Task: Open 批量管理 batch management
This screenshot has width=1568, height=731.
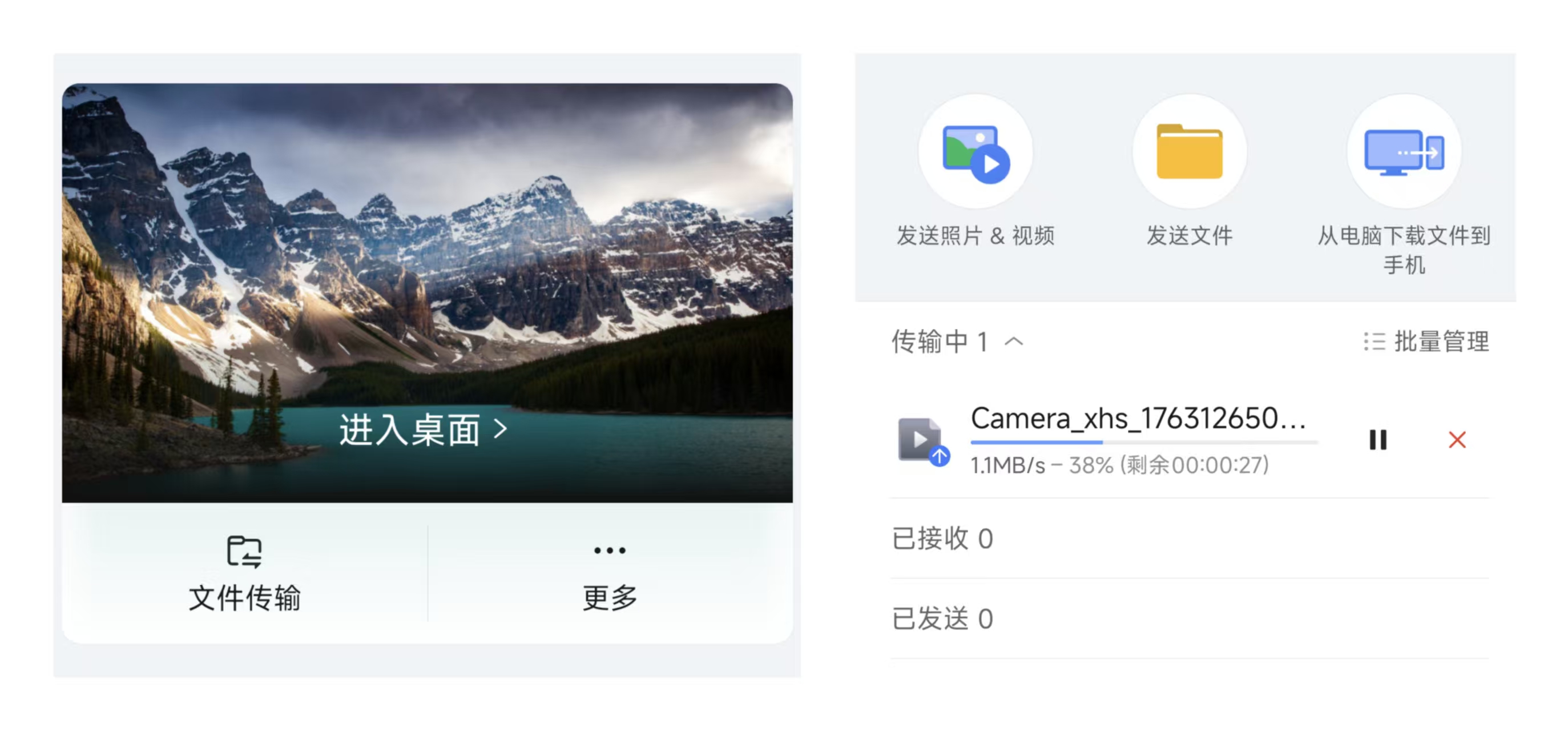Action: [1427, 342]
